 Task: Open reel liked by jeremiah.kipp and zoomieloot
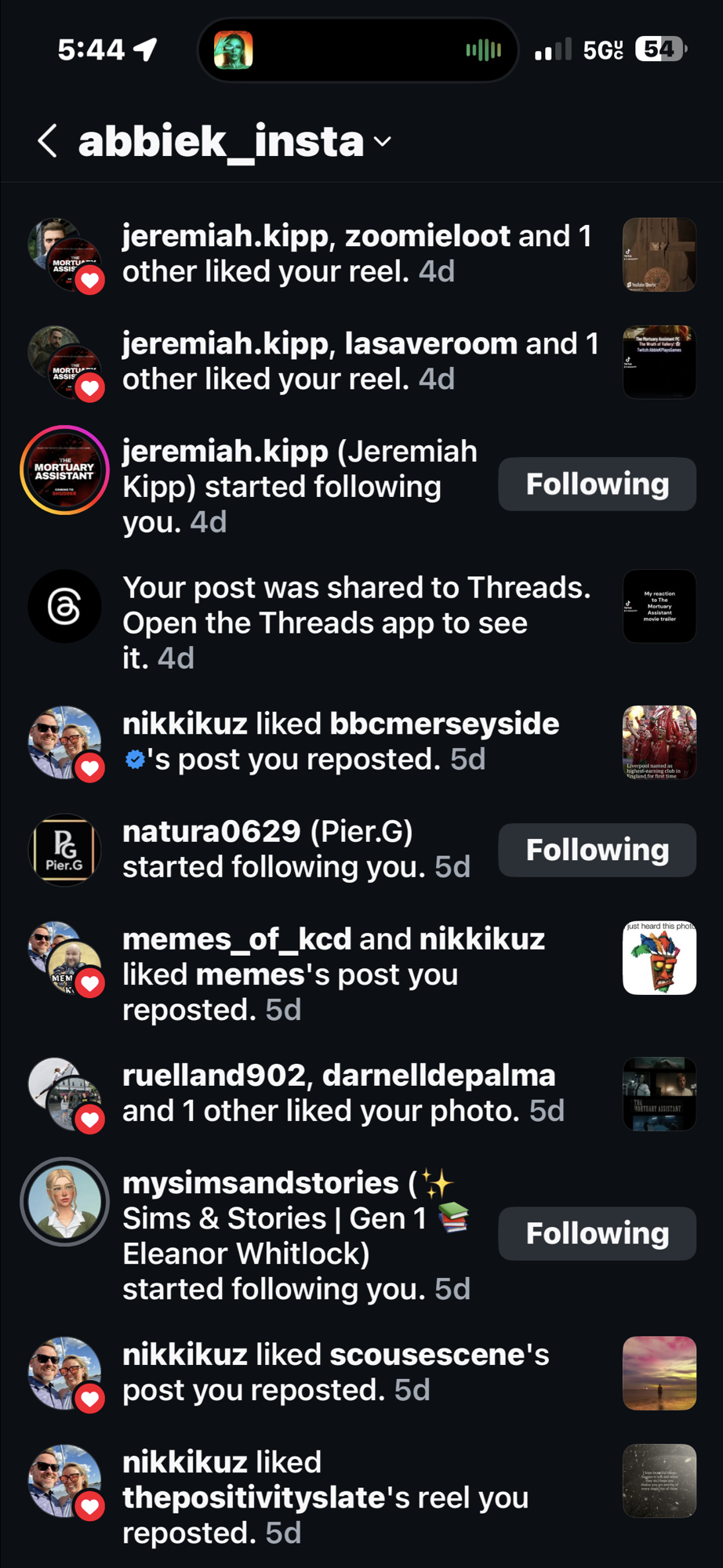[x=659, y=255]
